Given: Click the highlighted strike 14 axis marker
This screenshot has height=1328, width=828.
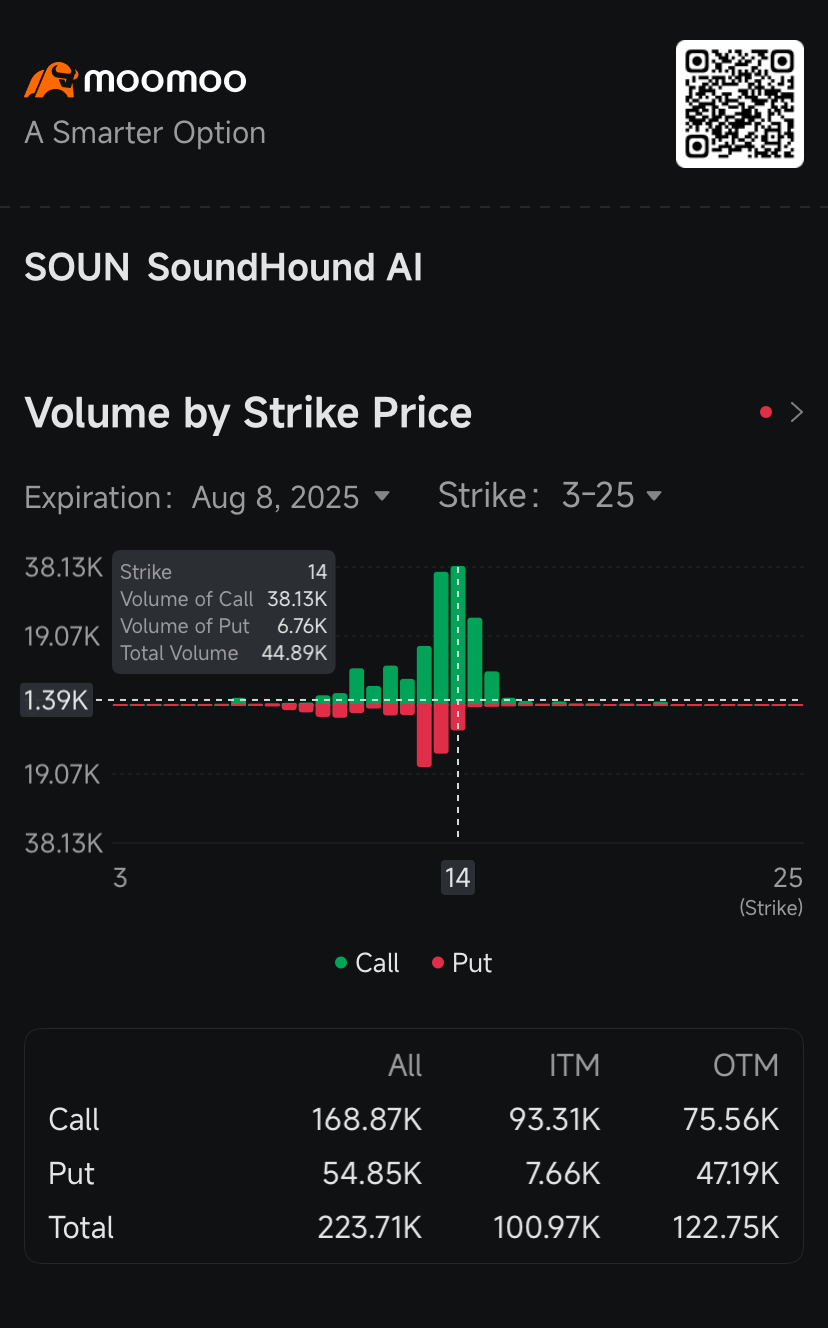Looking at the screenshot, I should point(457,877).
